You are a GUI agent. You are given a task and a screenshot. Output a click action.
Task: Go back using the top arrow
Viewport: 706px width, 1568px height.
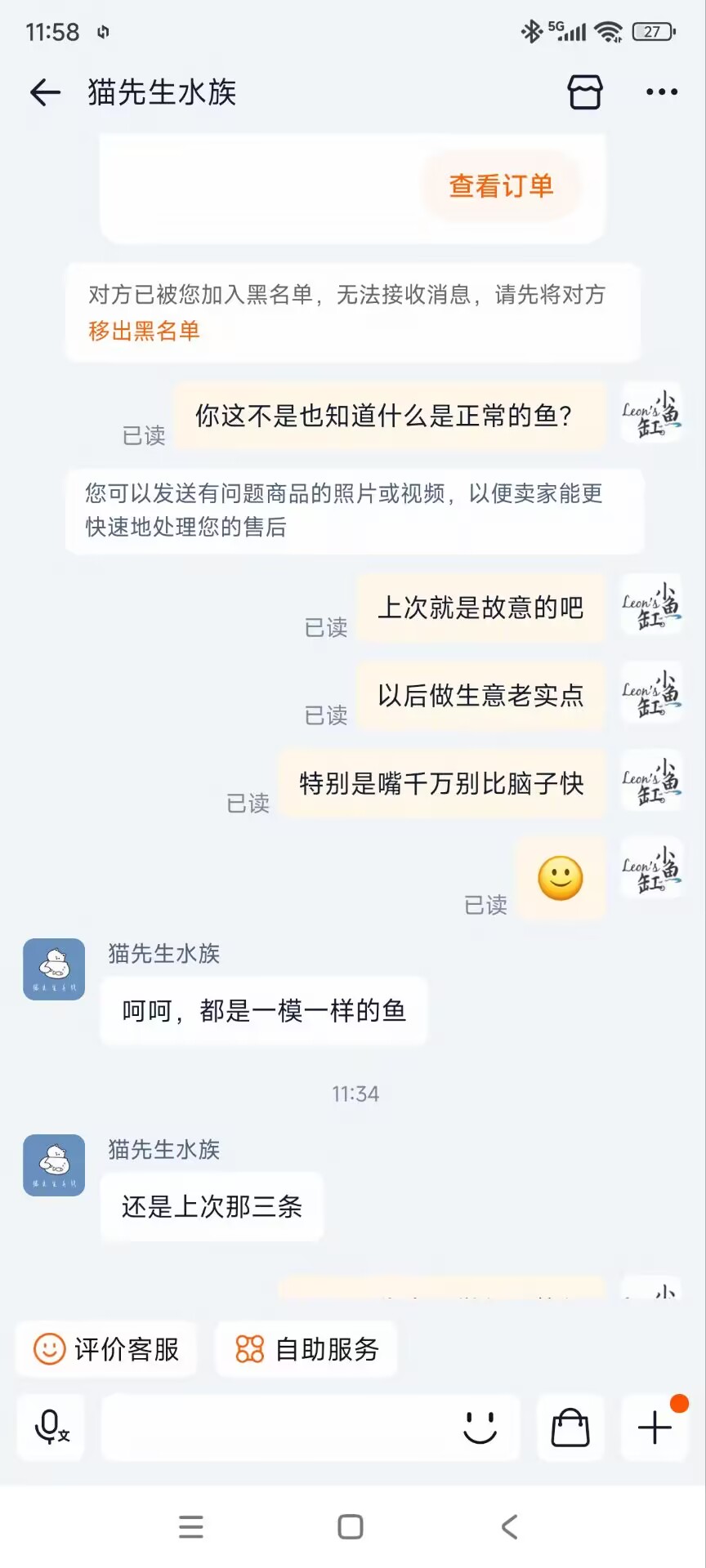(x=46, y=92)
